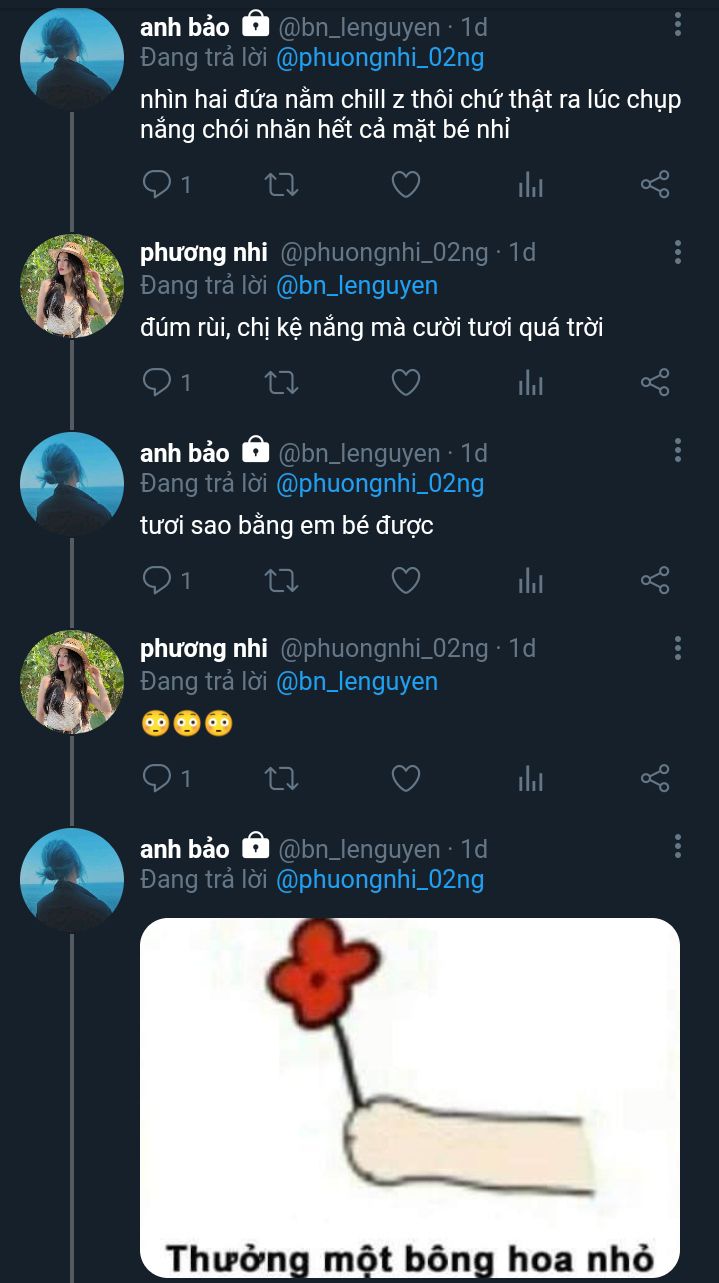Like the tweet "đúm rùi, chị kệ nắng"
Viewport: 719px width, 1283px height.
405,382
